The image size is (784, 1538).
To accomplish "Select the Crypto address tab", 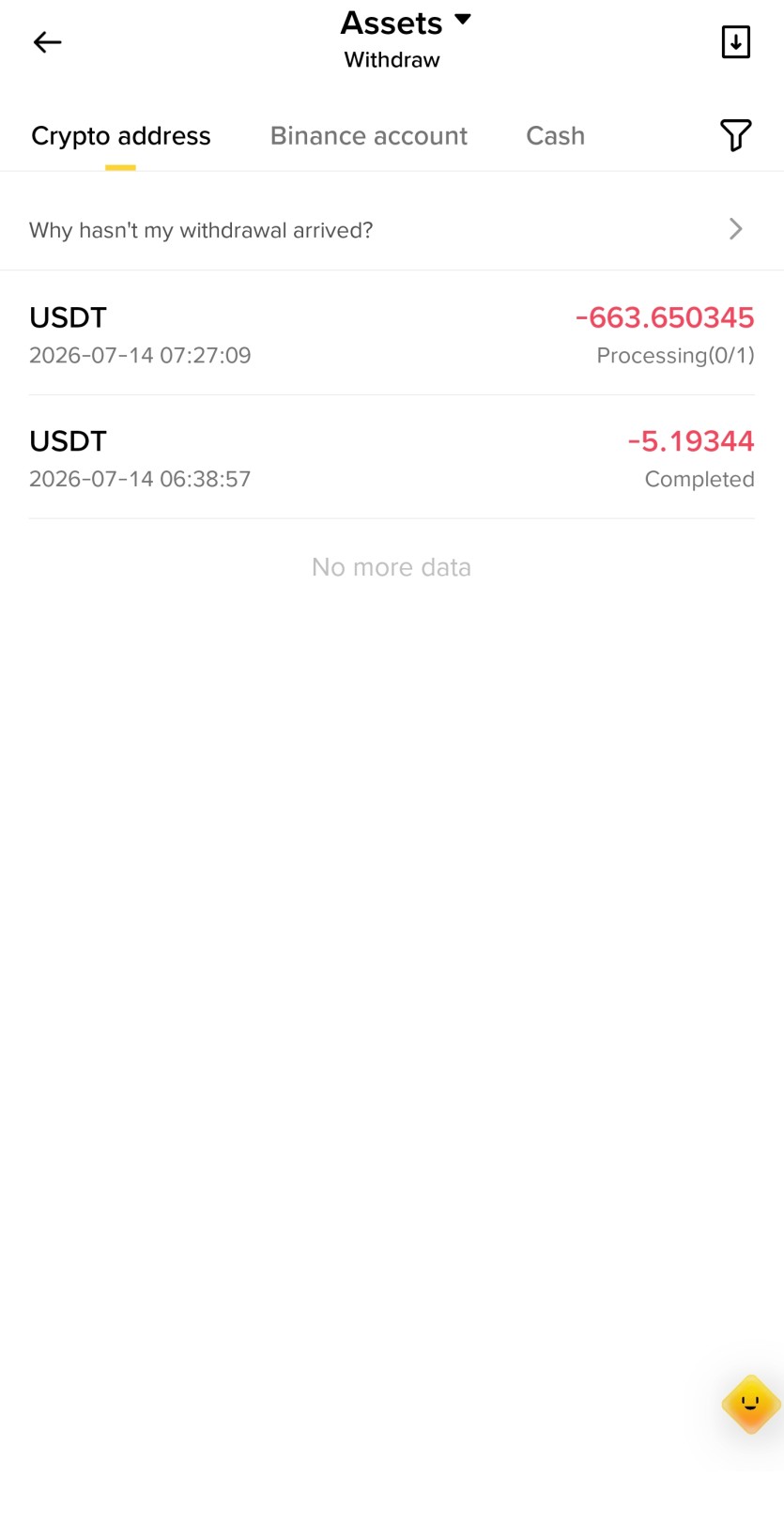I will coord(120,136).
